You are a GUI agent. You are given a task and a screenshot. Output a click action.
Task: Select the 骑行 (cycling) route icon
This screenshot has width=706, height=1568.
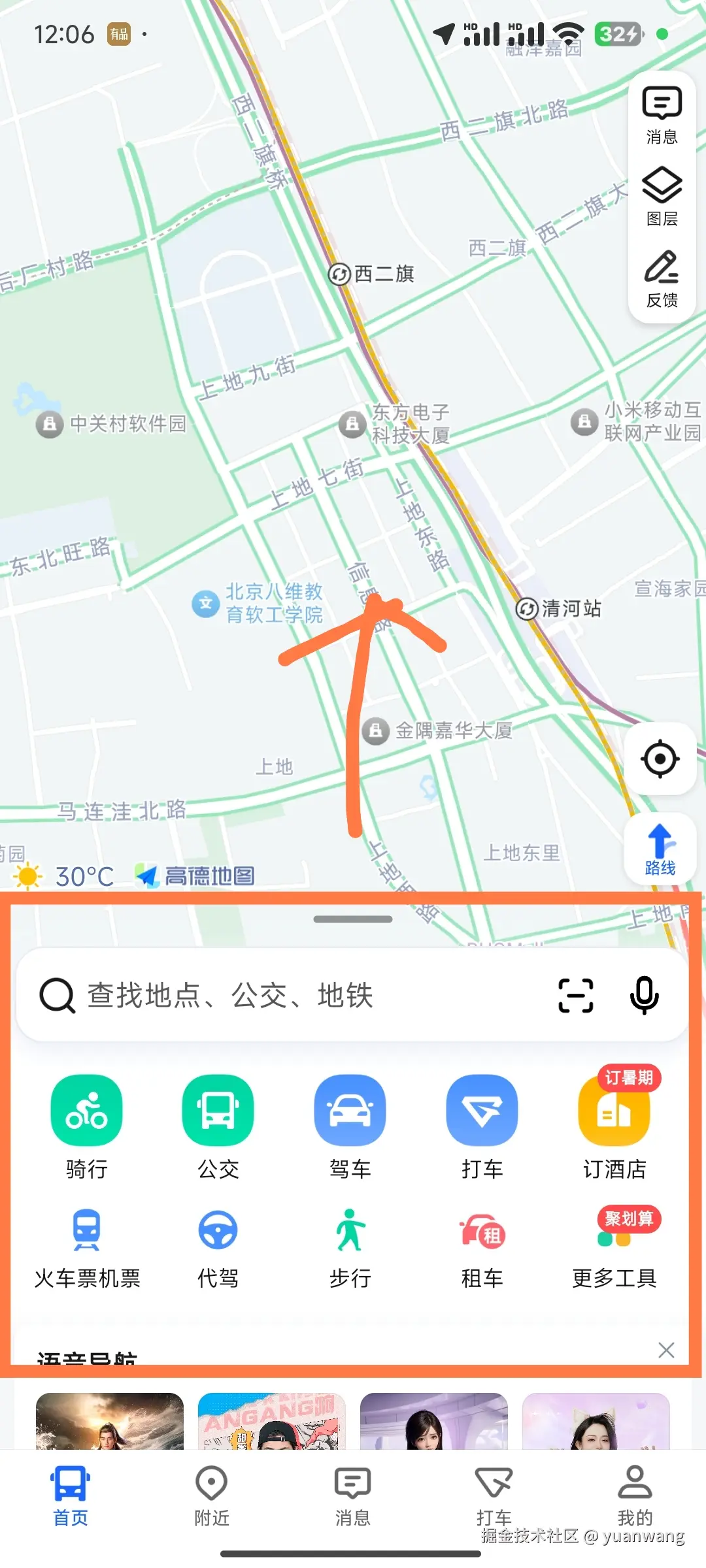click(87, 1111)
